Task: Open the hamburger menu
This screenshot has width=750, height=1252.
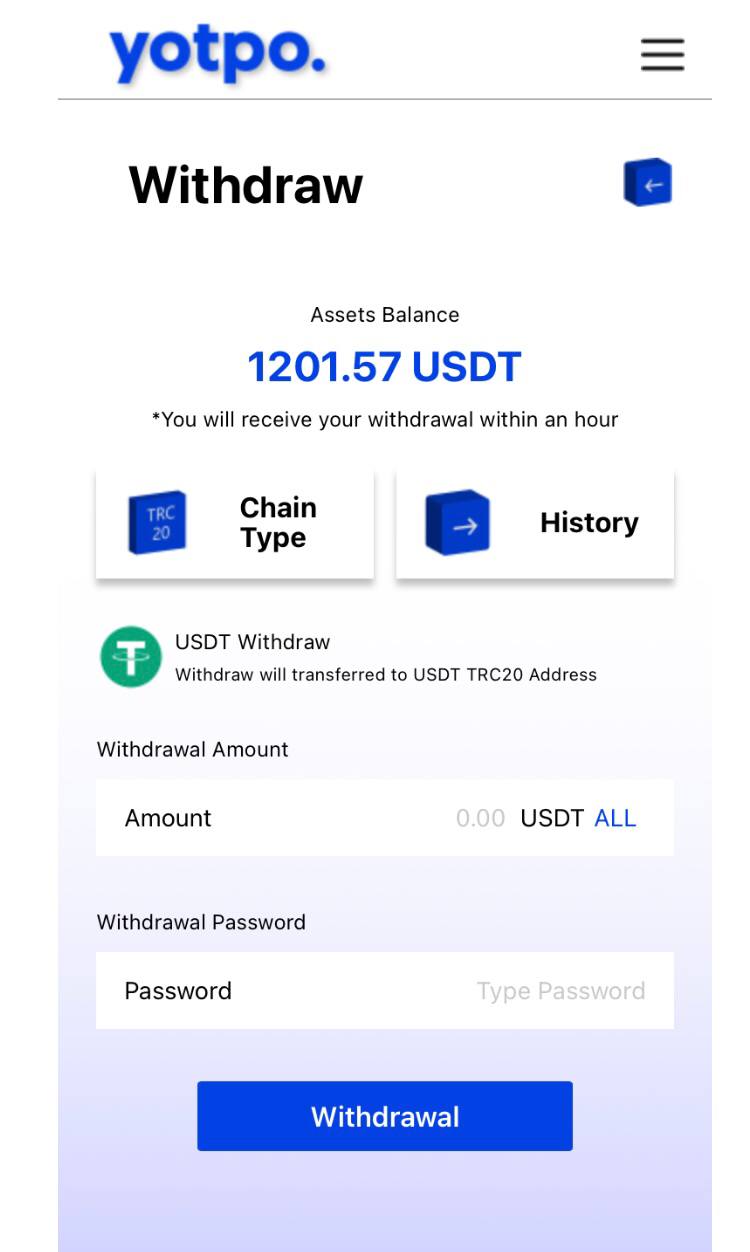Action: 662,54
